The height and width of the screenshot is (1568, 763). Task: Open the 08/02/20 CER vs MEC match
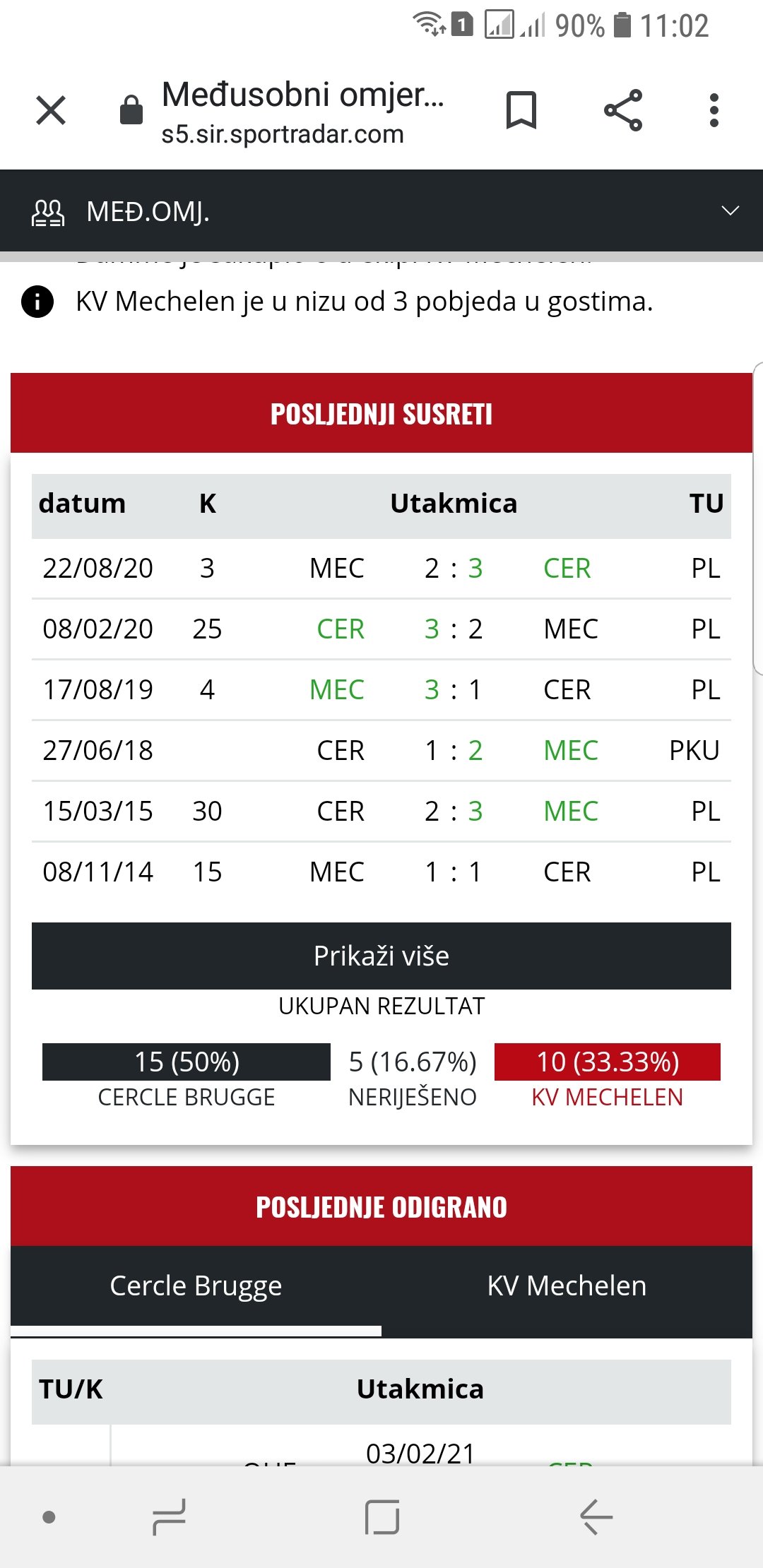click(x=381, y=629)
